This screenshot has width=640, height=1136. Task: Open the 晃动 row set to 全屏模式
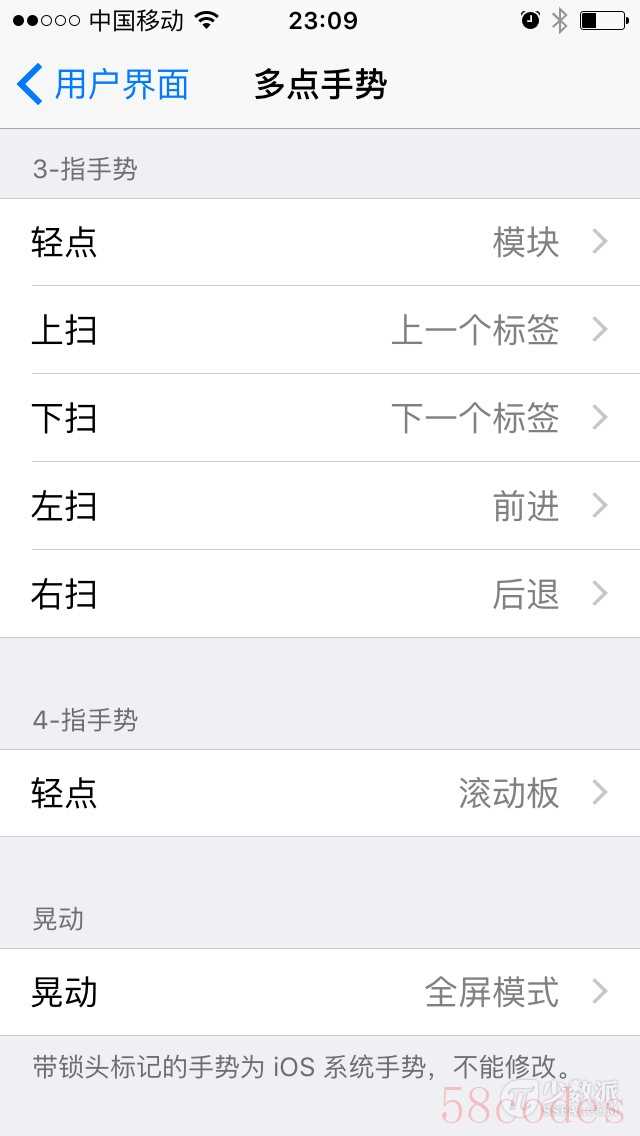coord(320,992)
